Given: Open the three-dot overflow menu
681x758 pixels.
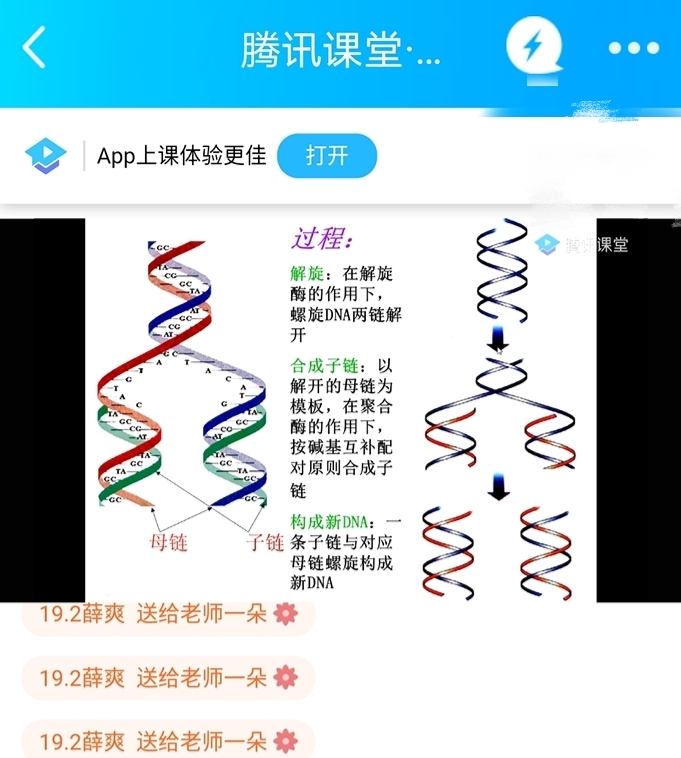Looking at the screenshot, I should pyautogui.click(x=634, y=48).
